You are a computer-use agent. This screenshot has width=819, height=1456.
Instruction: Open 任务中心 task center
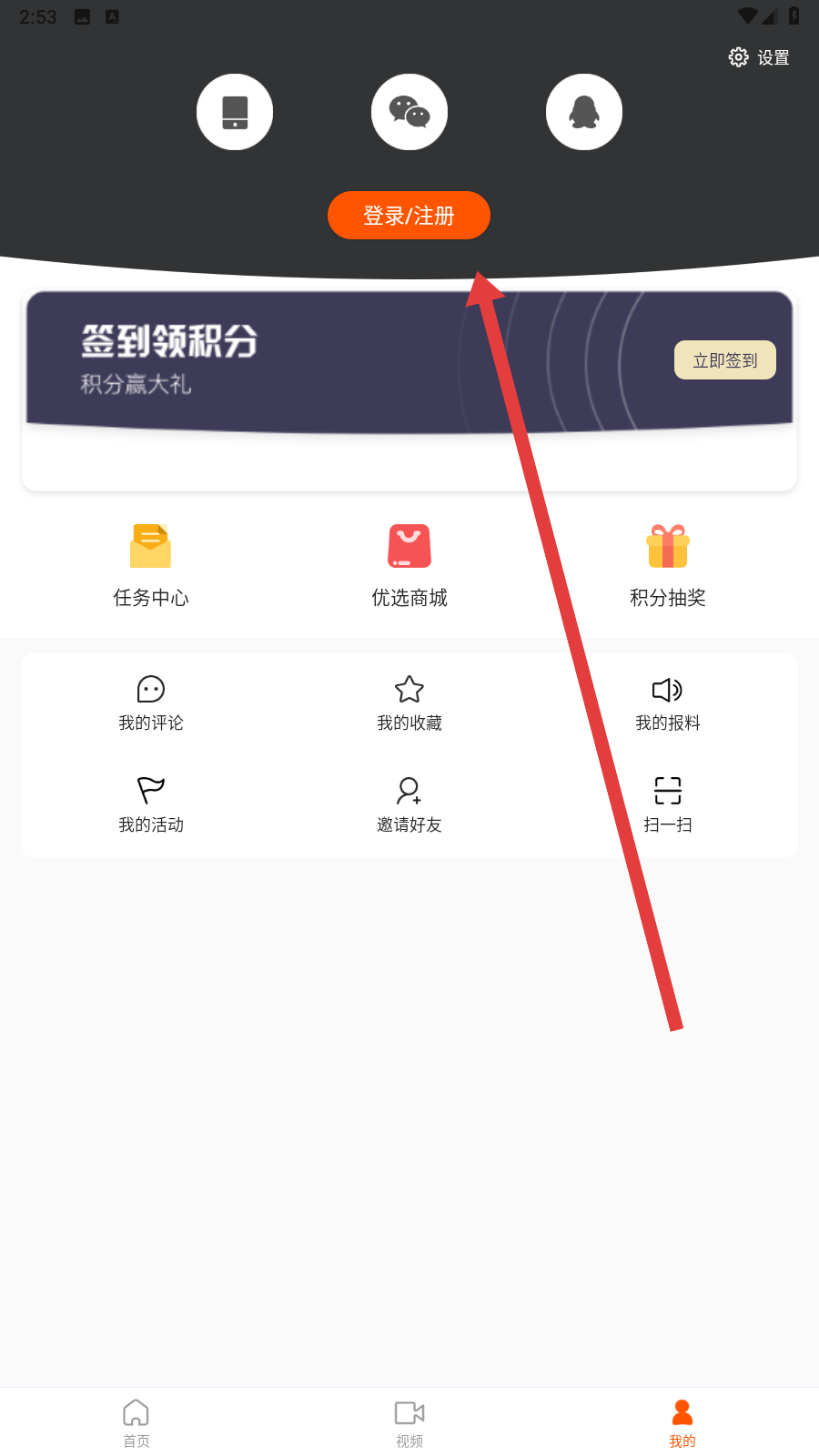coord(151,566)
